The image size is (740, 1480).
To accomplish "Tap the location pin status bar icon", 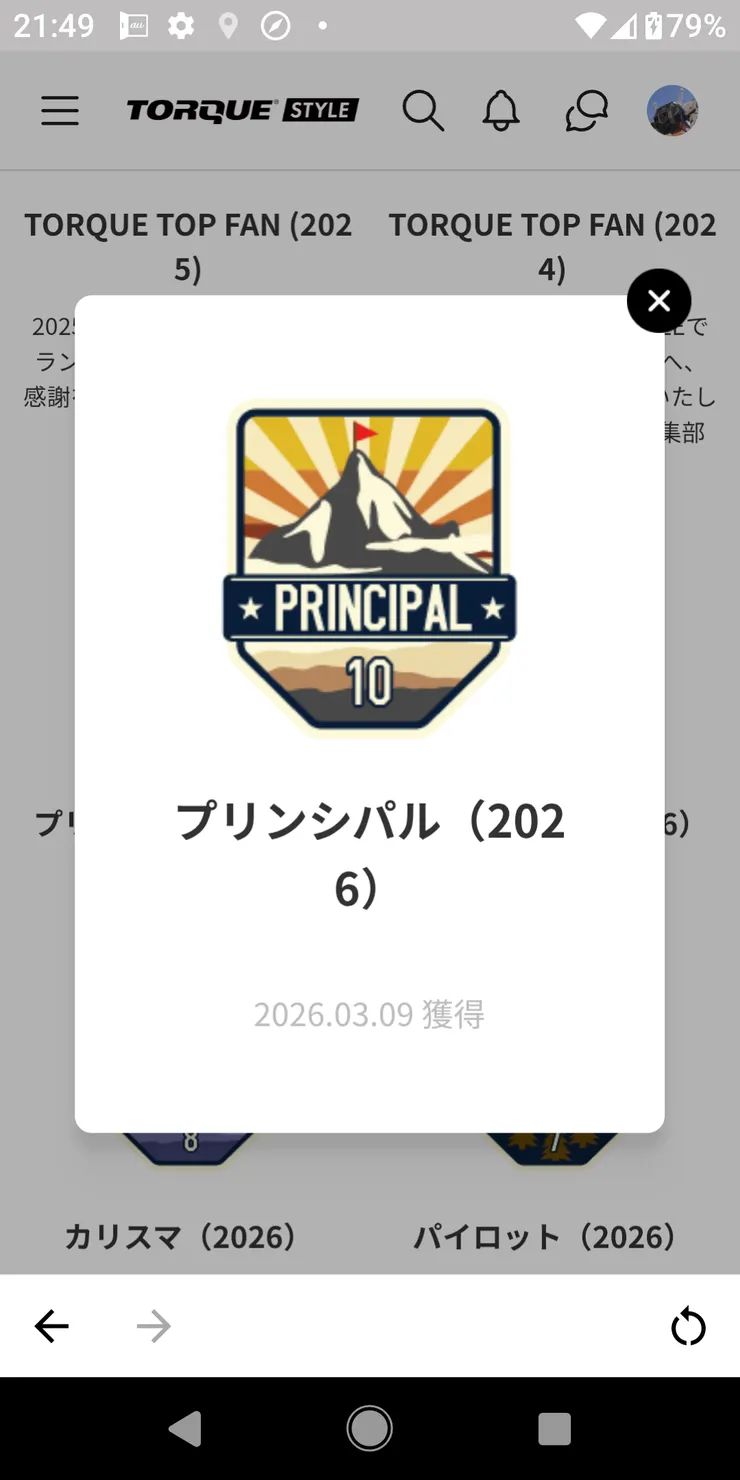I will (x=228, y=25).
